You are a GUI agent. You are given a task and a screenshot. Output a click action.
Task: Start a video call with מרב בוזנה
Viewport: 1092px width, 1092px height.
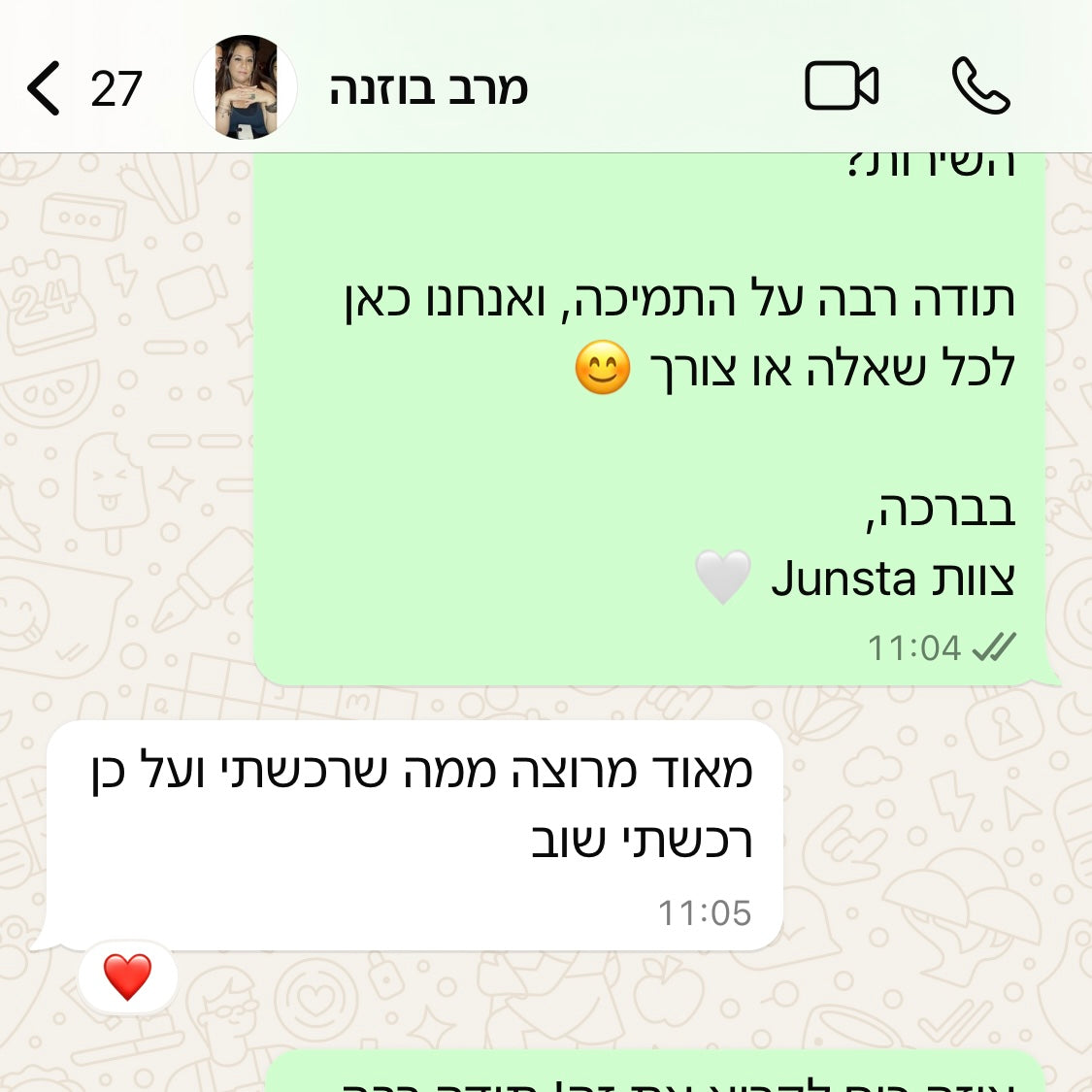click(842, 86)
